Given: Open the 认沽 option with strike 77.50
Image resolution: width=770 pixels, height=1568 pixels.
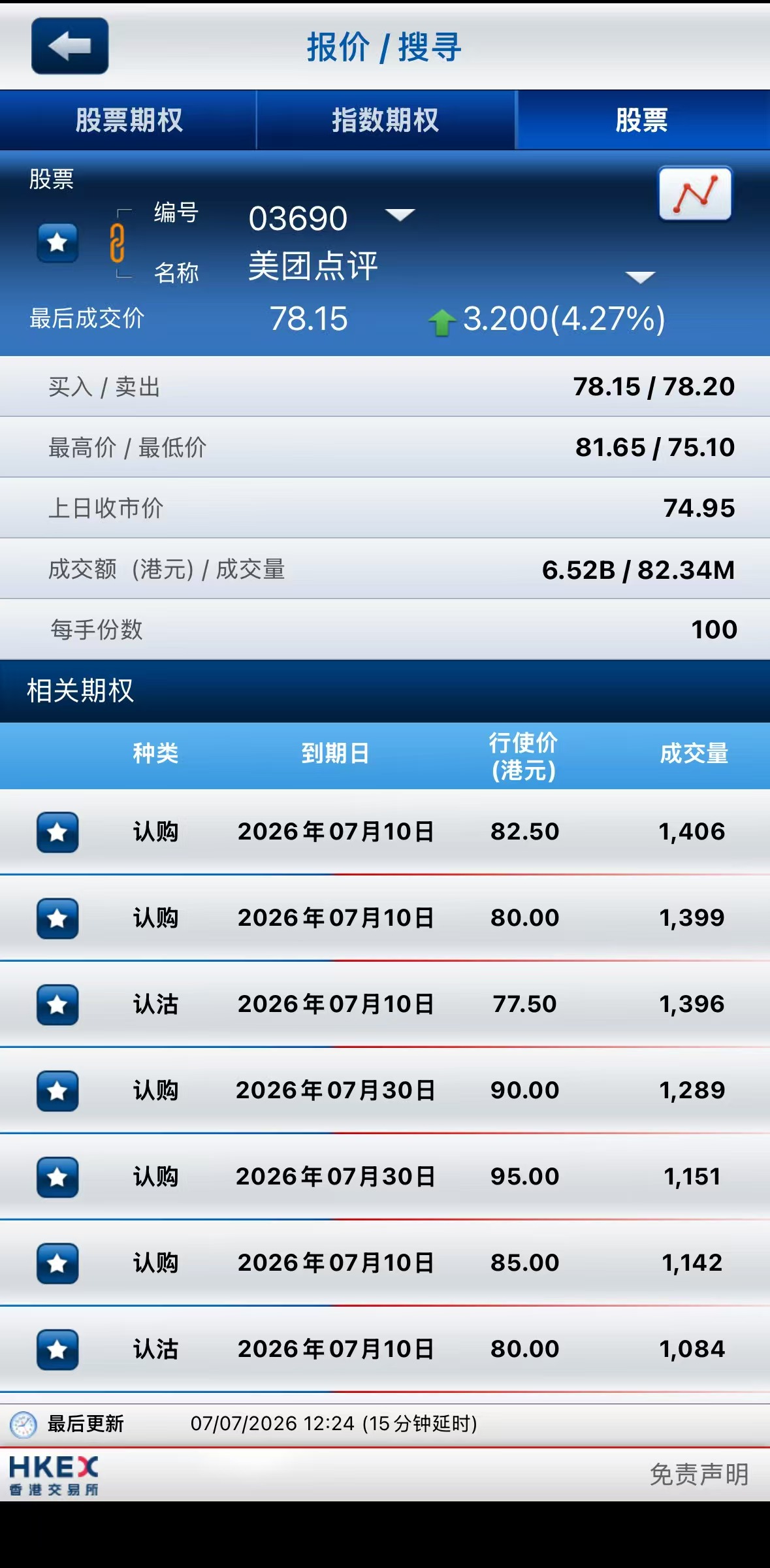Looking at the screenshot, I should (385, 1004).
